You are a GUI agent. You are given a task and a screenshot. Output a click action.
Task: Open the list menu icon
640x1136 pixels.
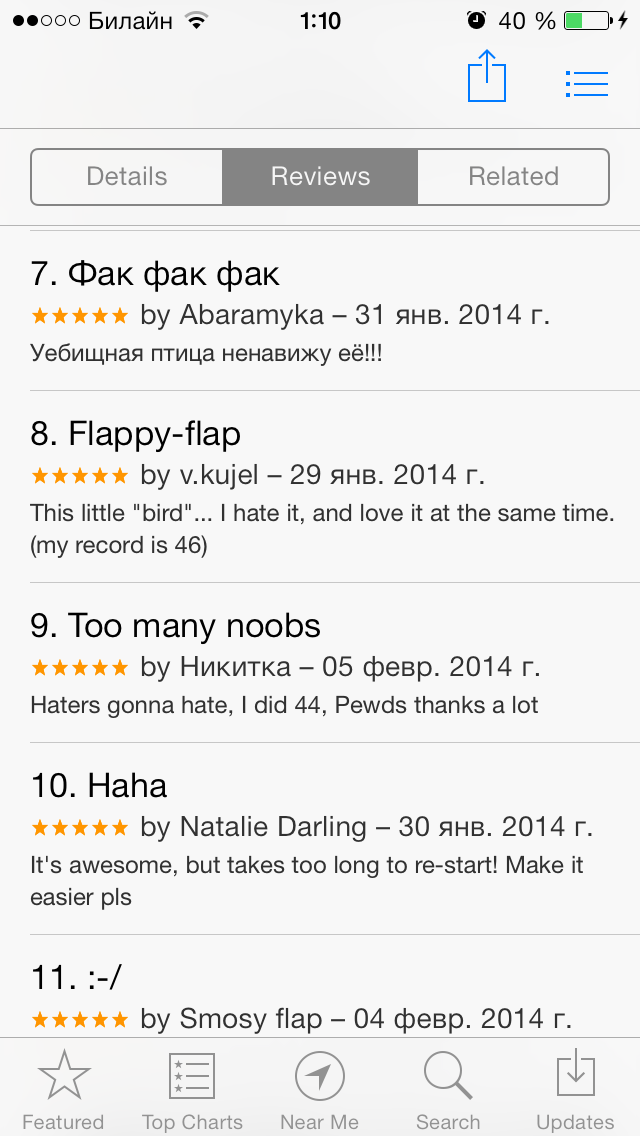pyautogui.click(x=586, y=84)
